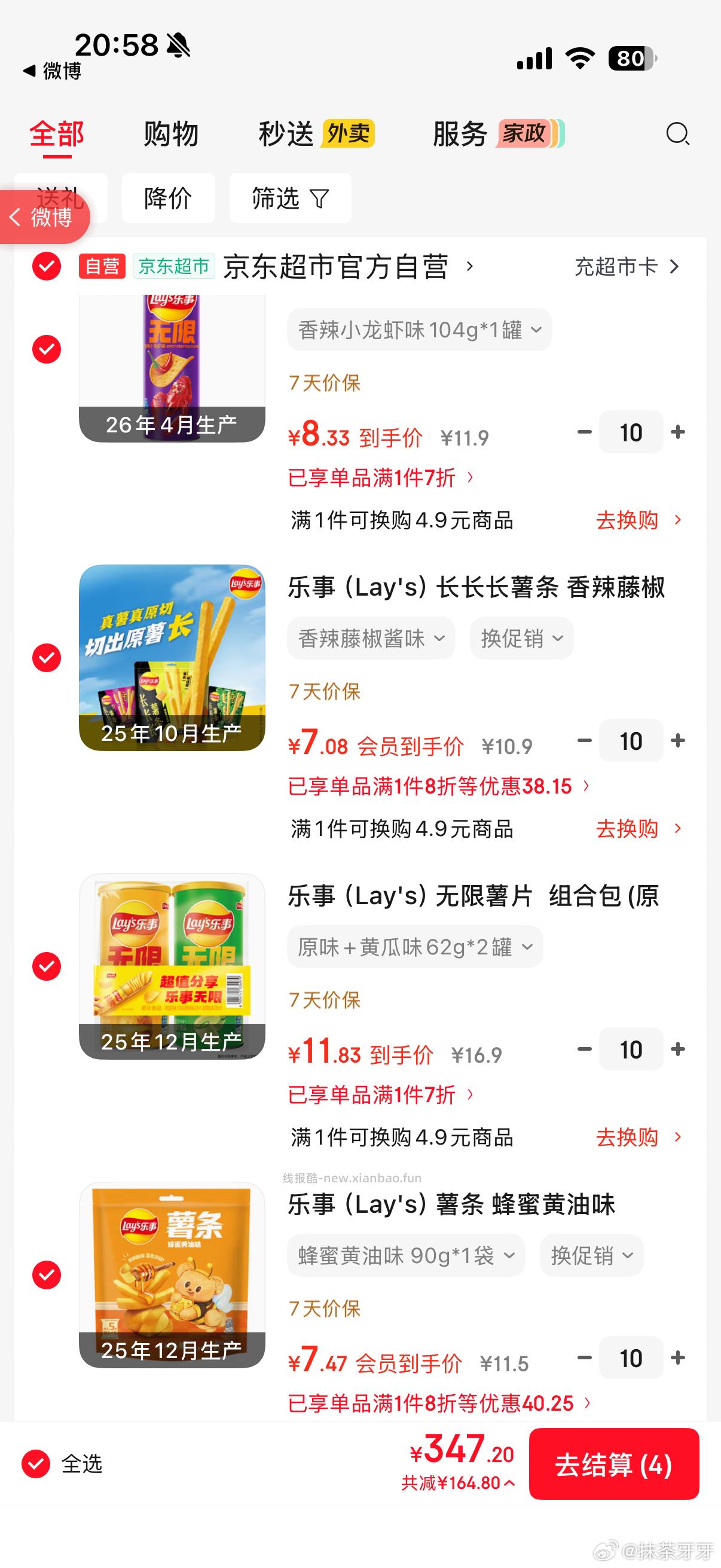This screenshot has height=1568, width=721.
Task: Increase quantity of 香辣小龙虾味 chips with plus icon
Action: point(678,432)
